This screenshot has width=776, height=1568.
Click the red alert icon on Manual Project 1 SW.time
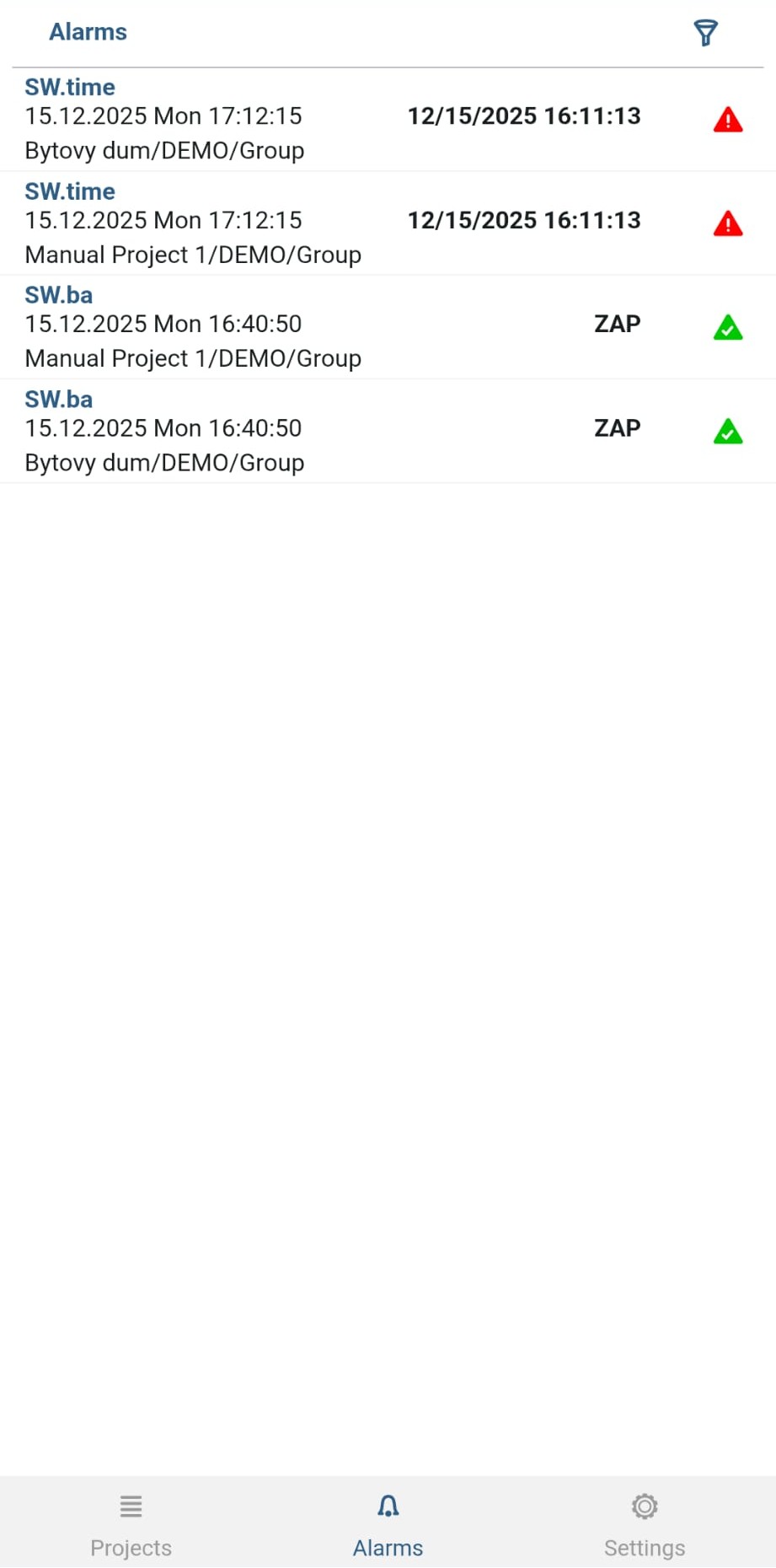(x=727, y=223)
